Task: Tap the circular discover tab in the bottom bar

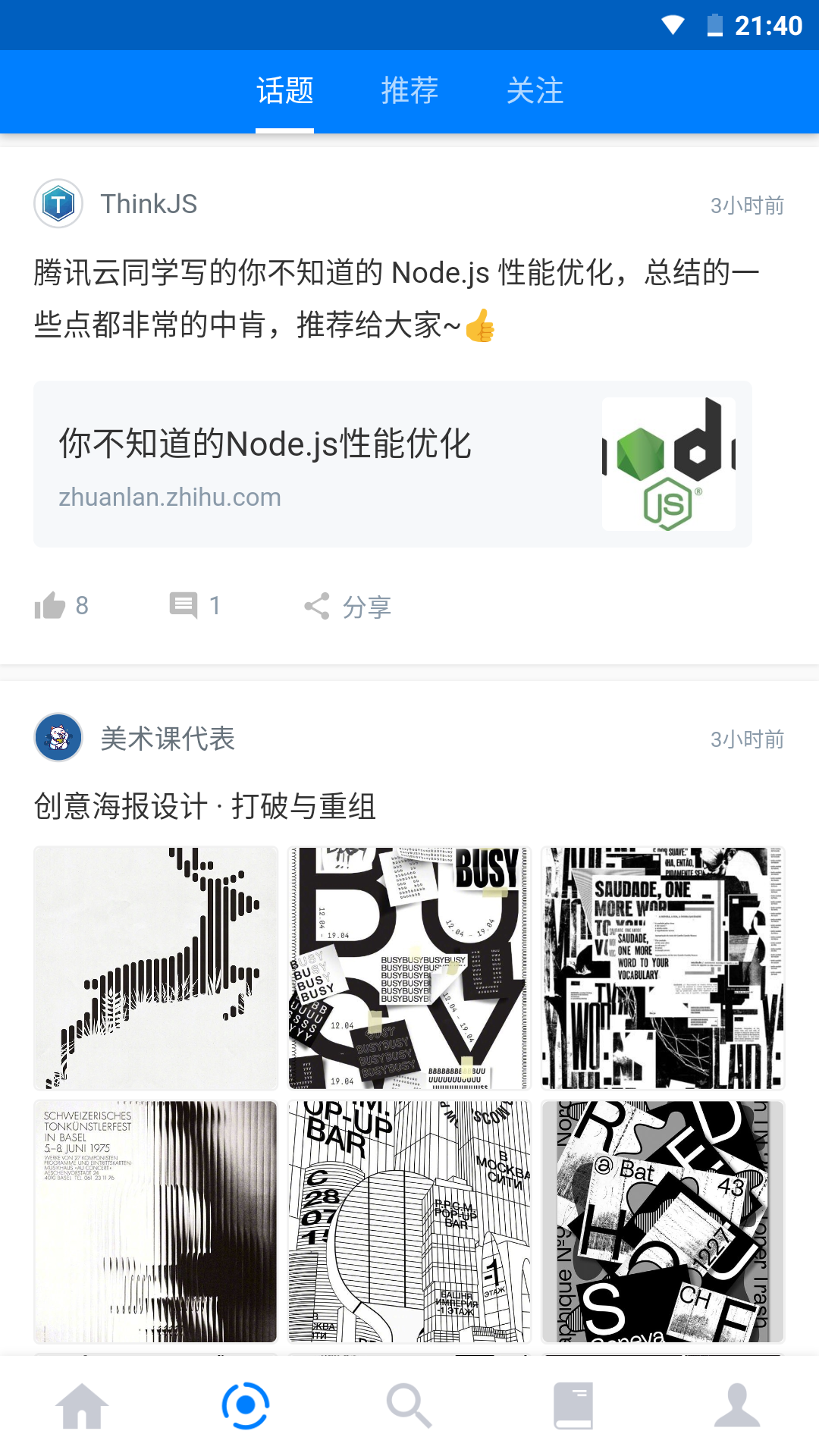Action: (x=246, y=1405)
